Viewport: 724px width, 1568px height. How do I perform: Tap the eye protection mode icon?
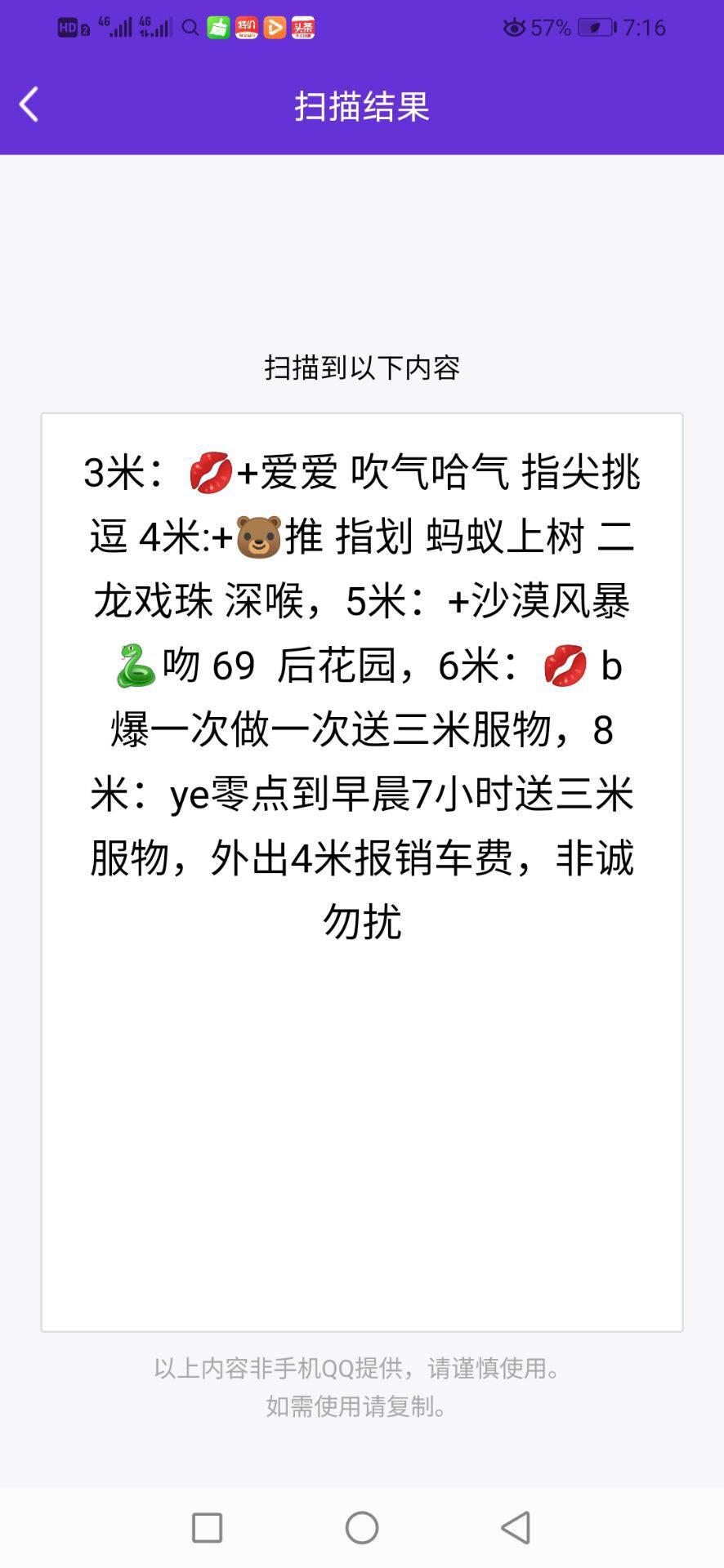pos(515,27)
